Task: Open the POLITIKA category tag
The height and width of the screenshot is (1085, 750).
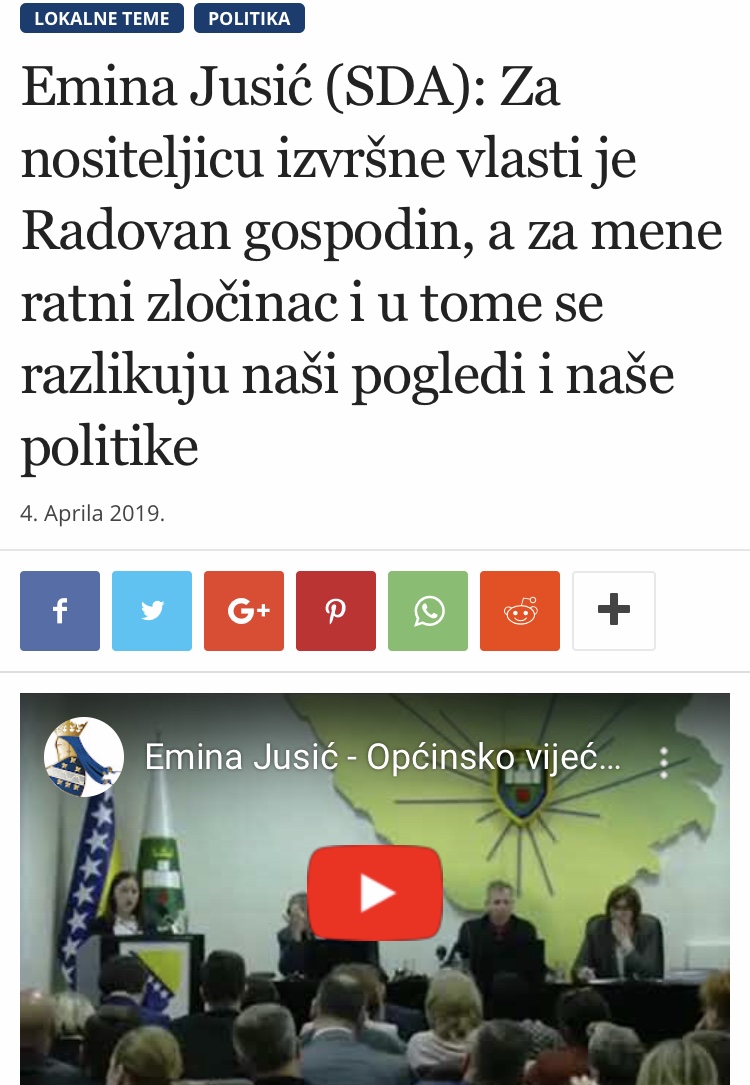Action: 249,18
